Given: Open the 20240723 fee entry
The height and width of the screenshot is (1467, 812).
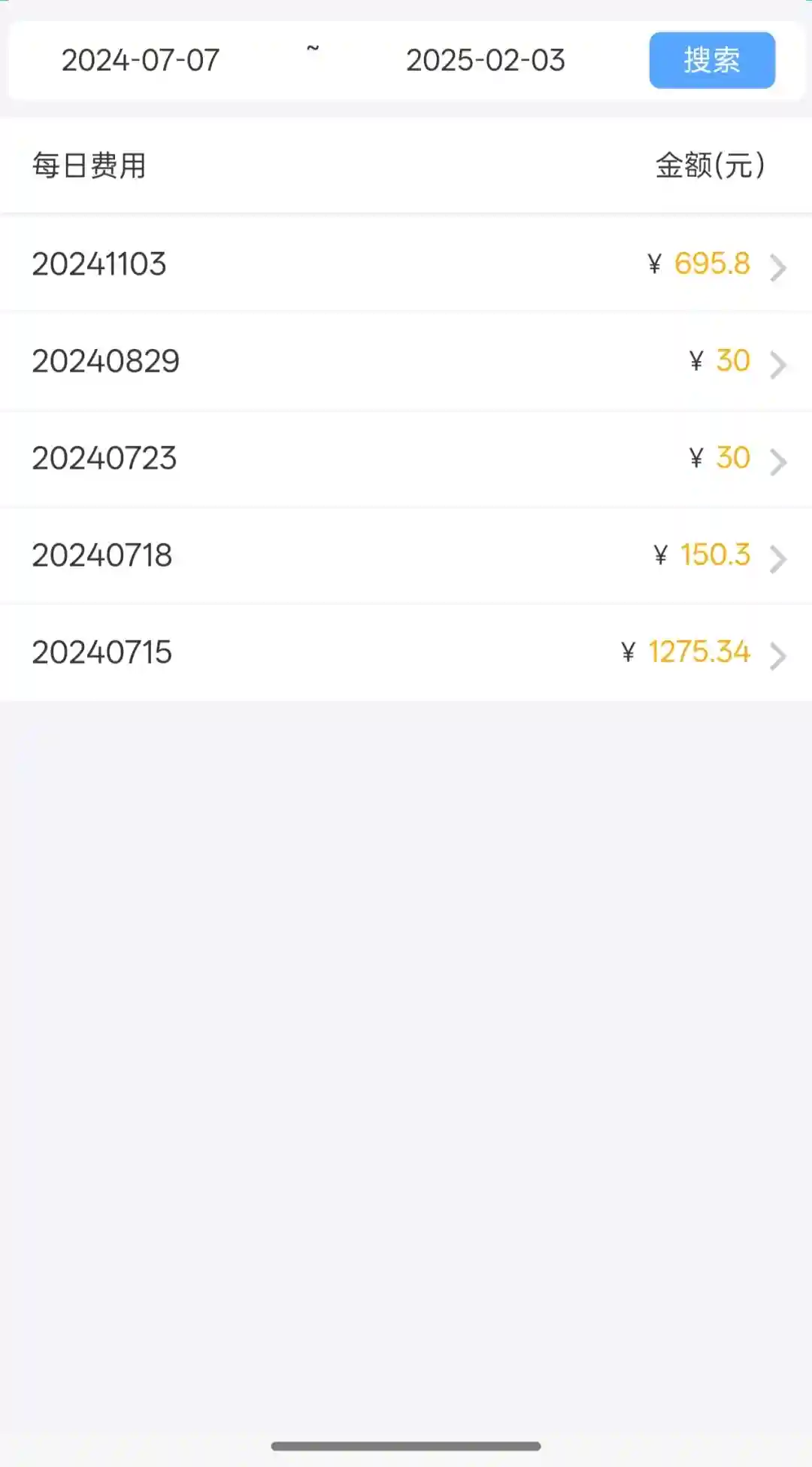Looking at the screenshot, I should (406, 458).
